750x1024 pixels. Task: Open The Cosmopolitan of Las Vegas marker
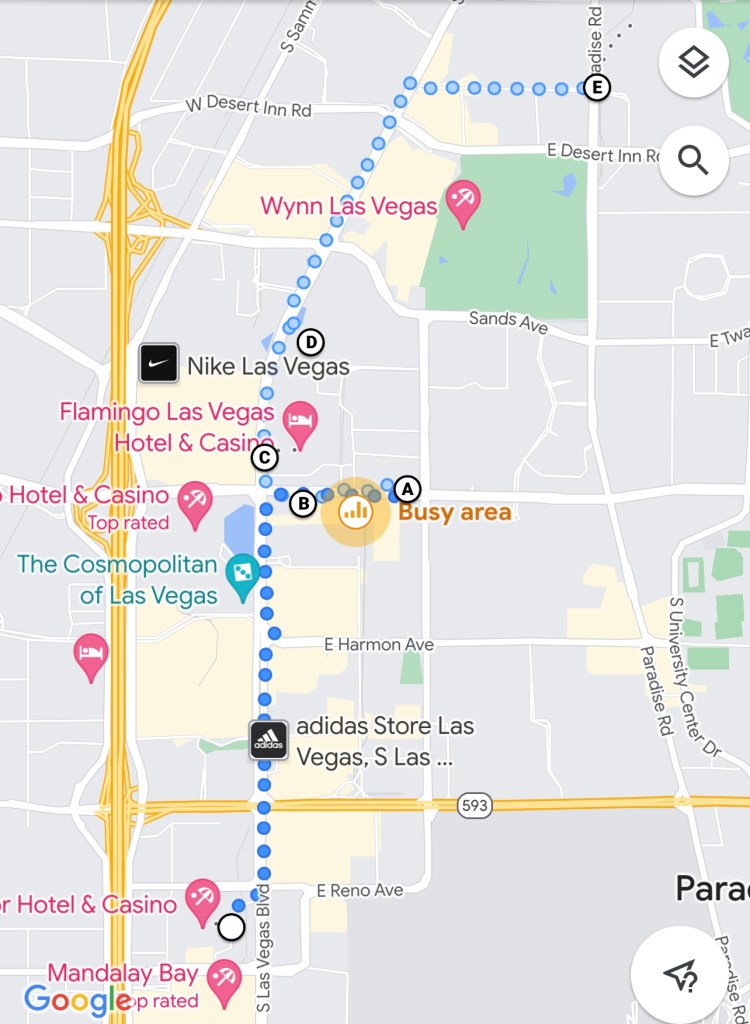pos(243,577)
